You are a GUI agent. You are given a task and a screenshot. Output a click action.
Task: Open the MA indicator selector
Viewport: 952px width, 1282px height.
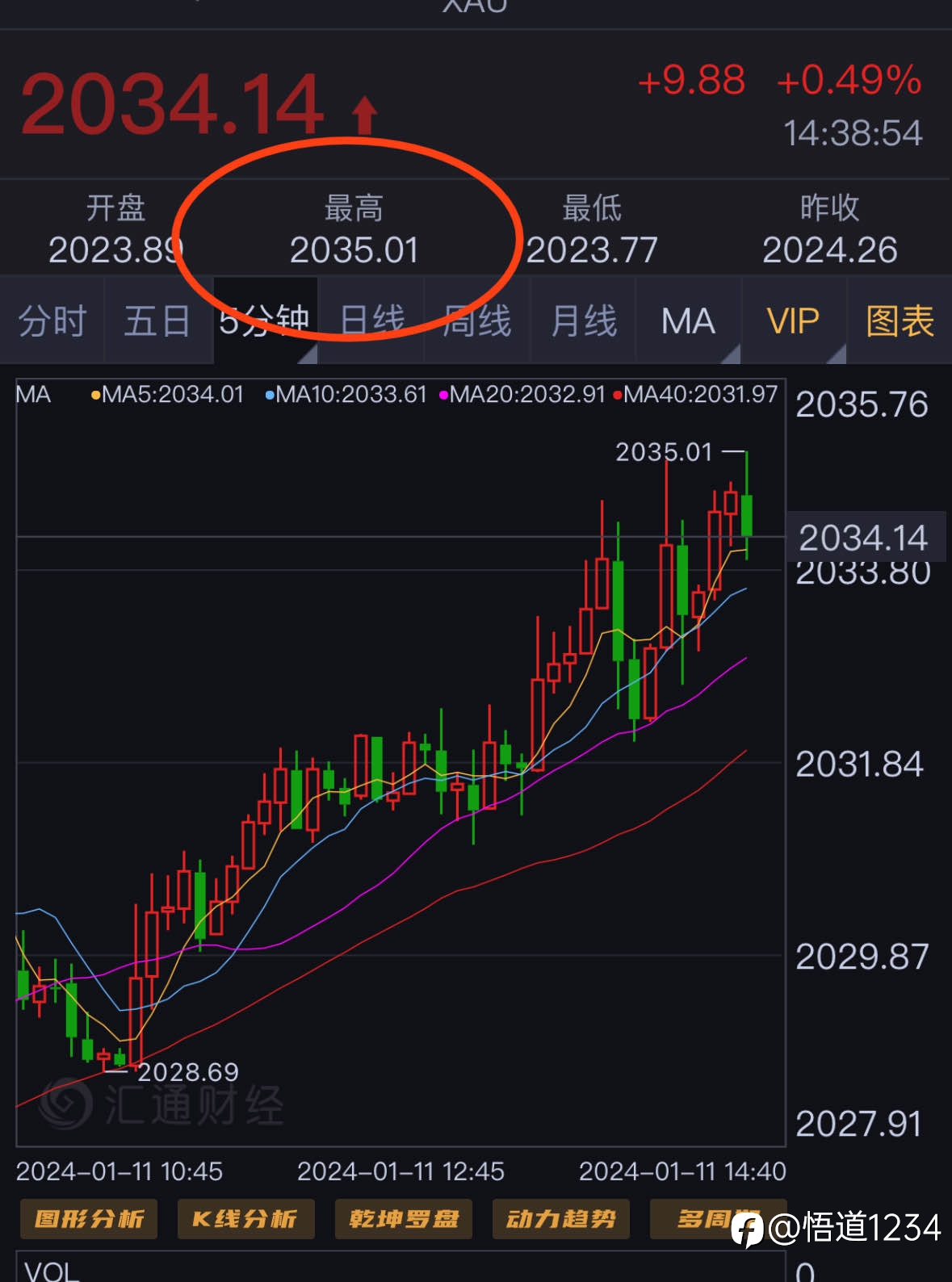pos(689,320)
